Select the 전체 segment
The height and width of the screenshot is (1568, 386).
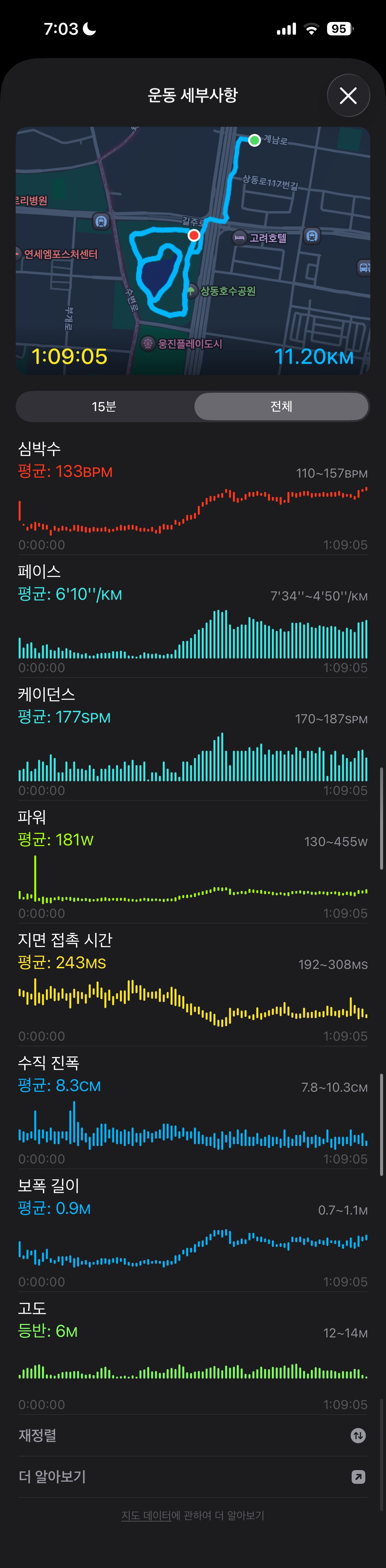pyautogui.click(x=281, y=406)
